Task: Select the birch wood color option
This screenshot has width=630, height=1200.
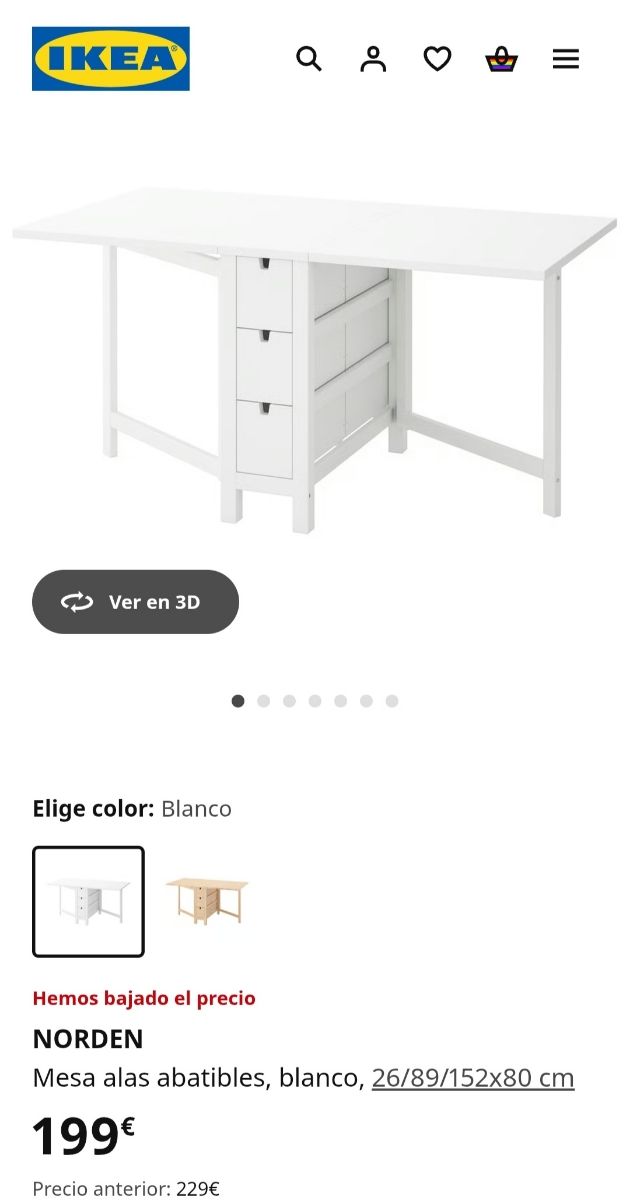Action: tap(206, 901)
